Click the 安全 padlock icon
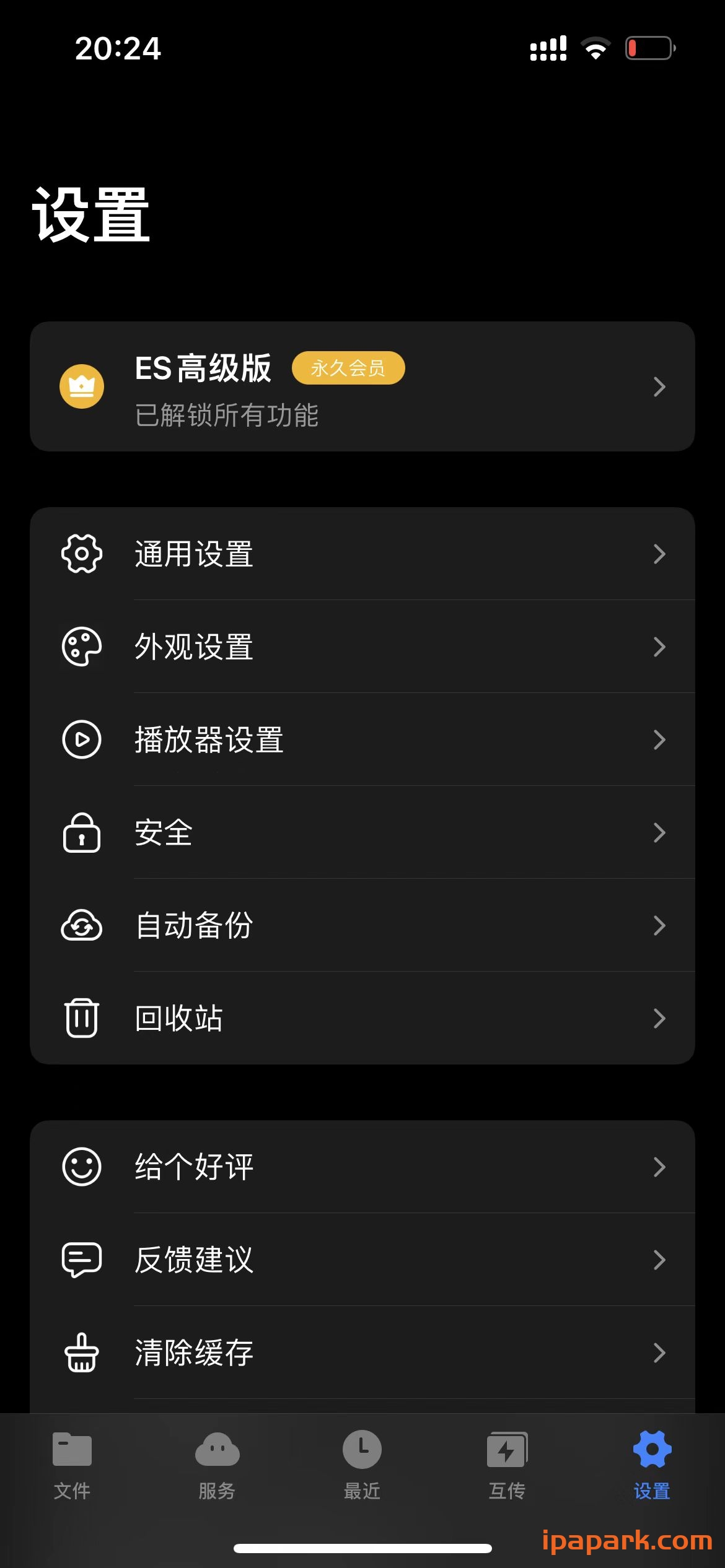This screenshot has width=725, height=1568. click(x=82, y=832)
